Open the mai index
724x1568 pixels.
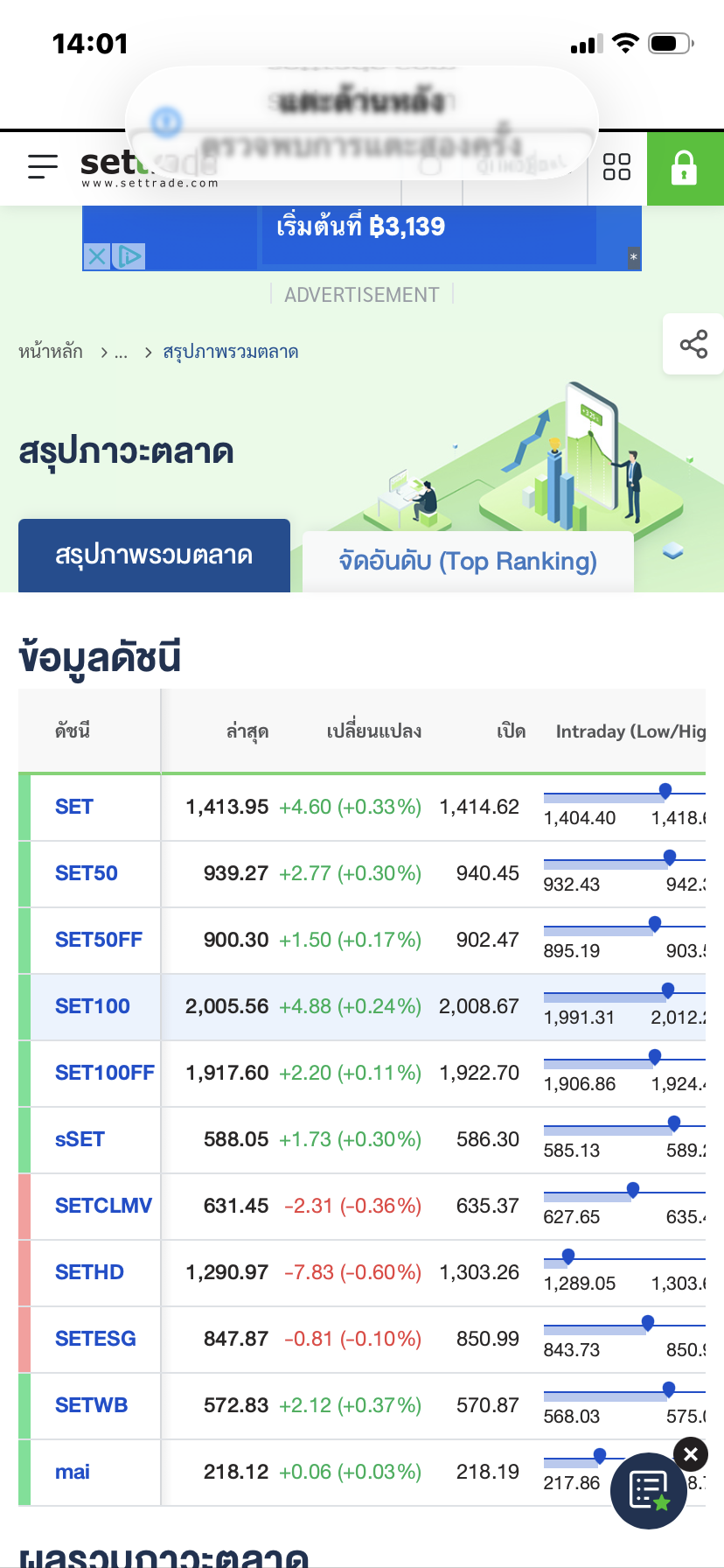(x=73, y=1472)
